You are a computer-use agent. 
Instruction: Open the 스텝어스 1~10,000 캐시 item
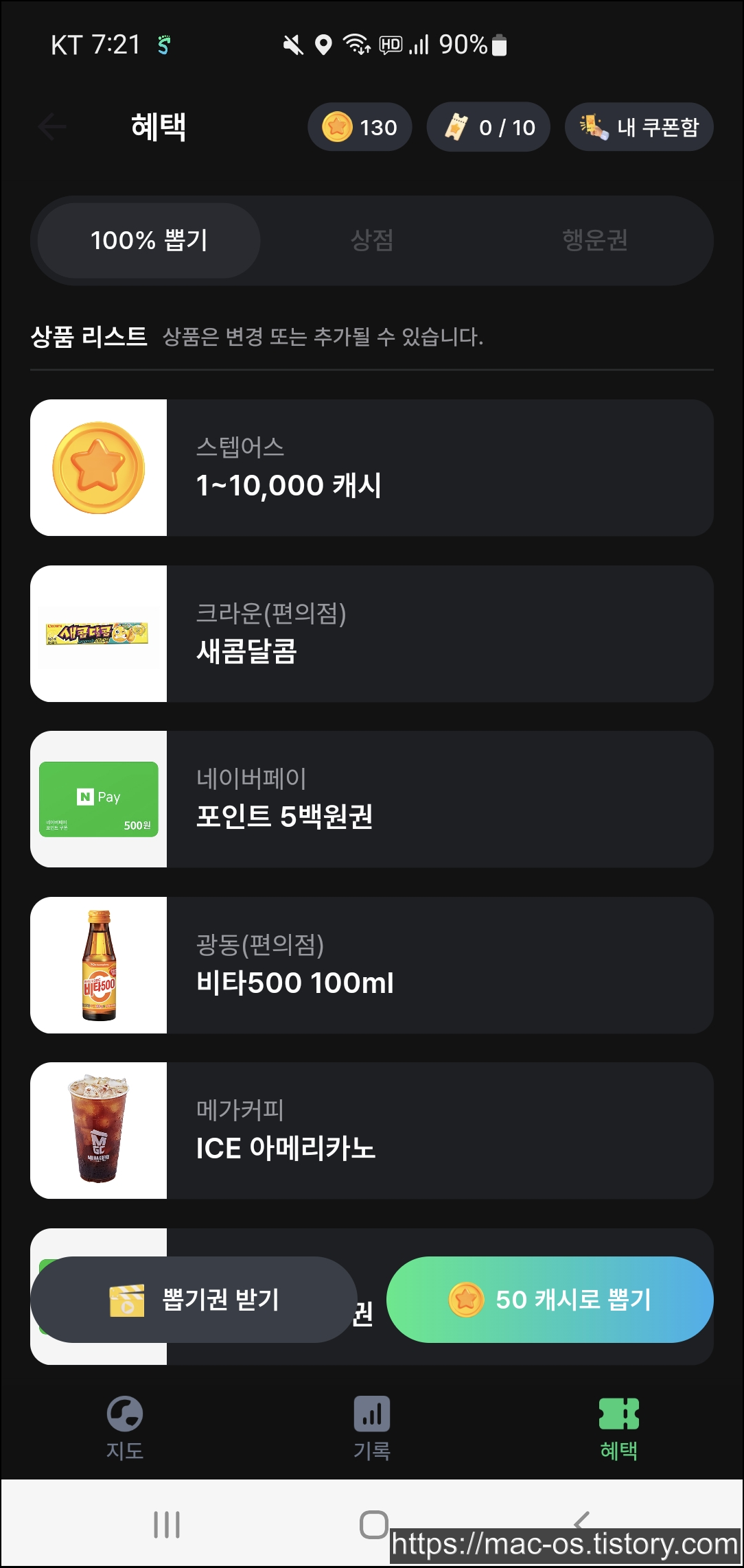[372, 467]
